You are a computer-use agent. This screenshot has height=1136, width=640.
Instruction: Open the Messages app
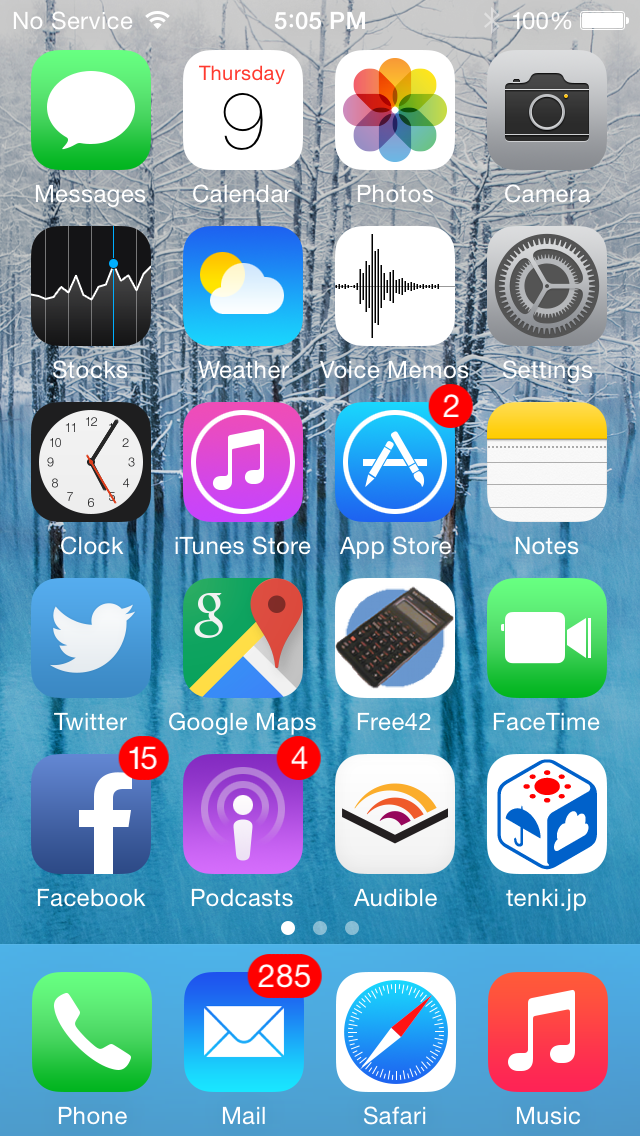(91, 110)
